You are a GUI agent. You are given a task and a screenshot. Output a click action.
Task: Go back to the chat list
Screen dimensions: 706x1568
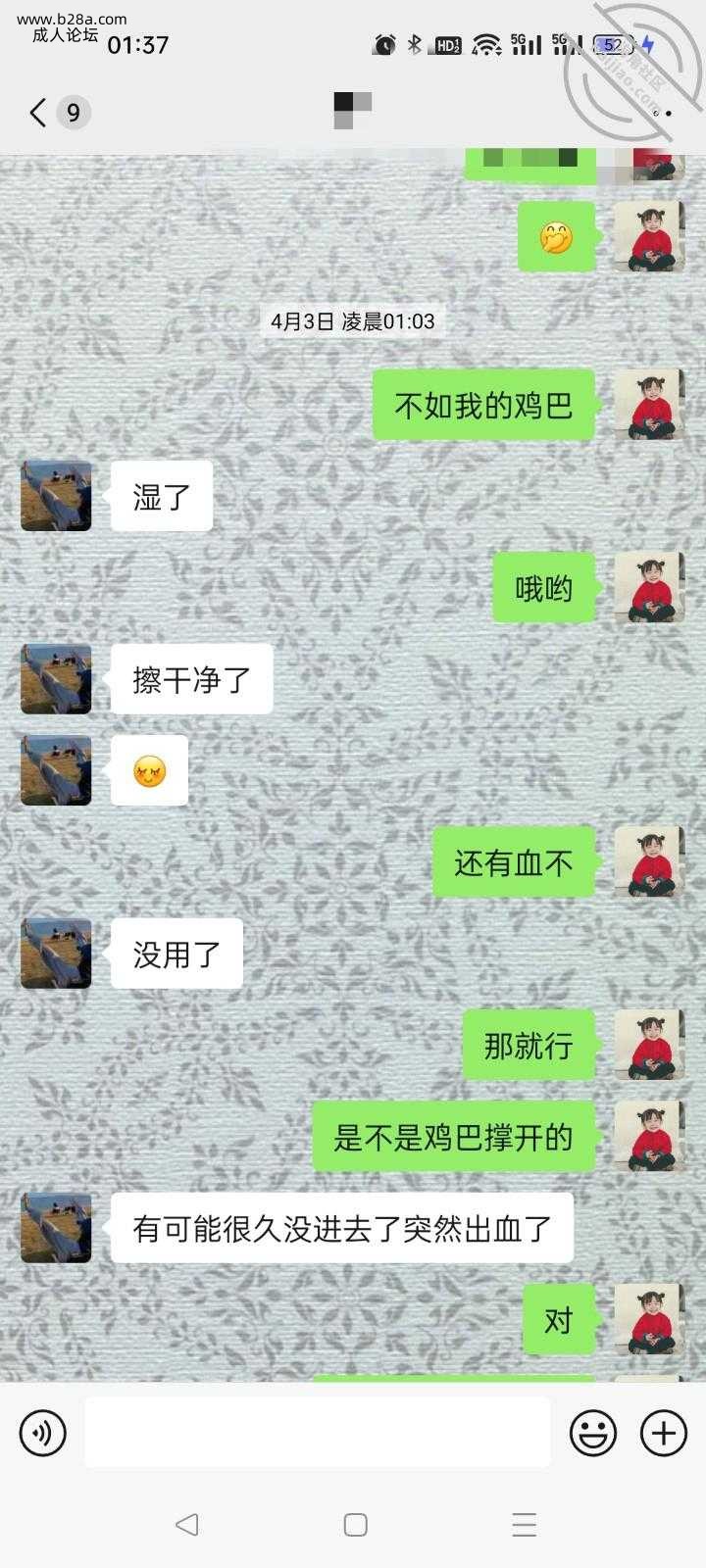tap(39, 113)
